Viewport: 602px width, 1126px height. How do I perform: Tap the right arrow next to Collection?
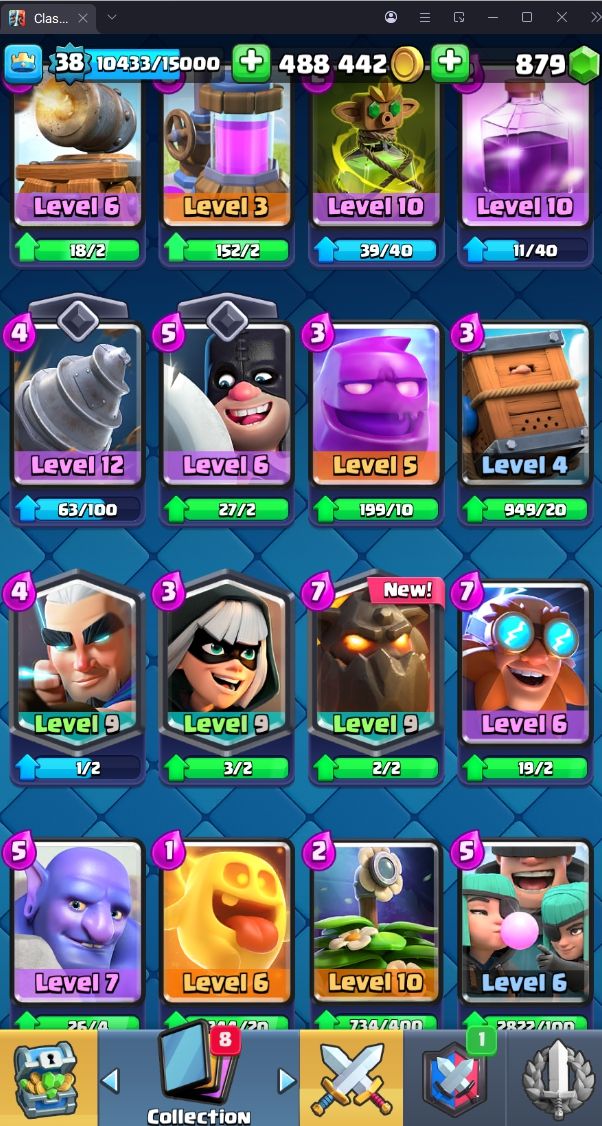[x=287, y=1080]
